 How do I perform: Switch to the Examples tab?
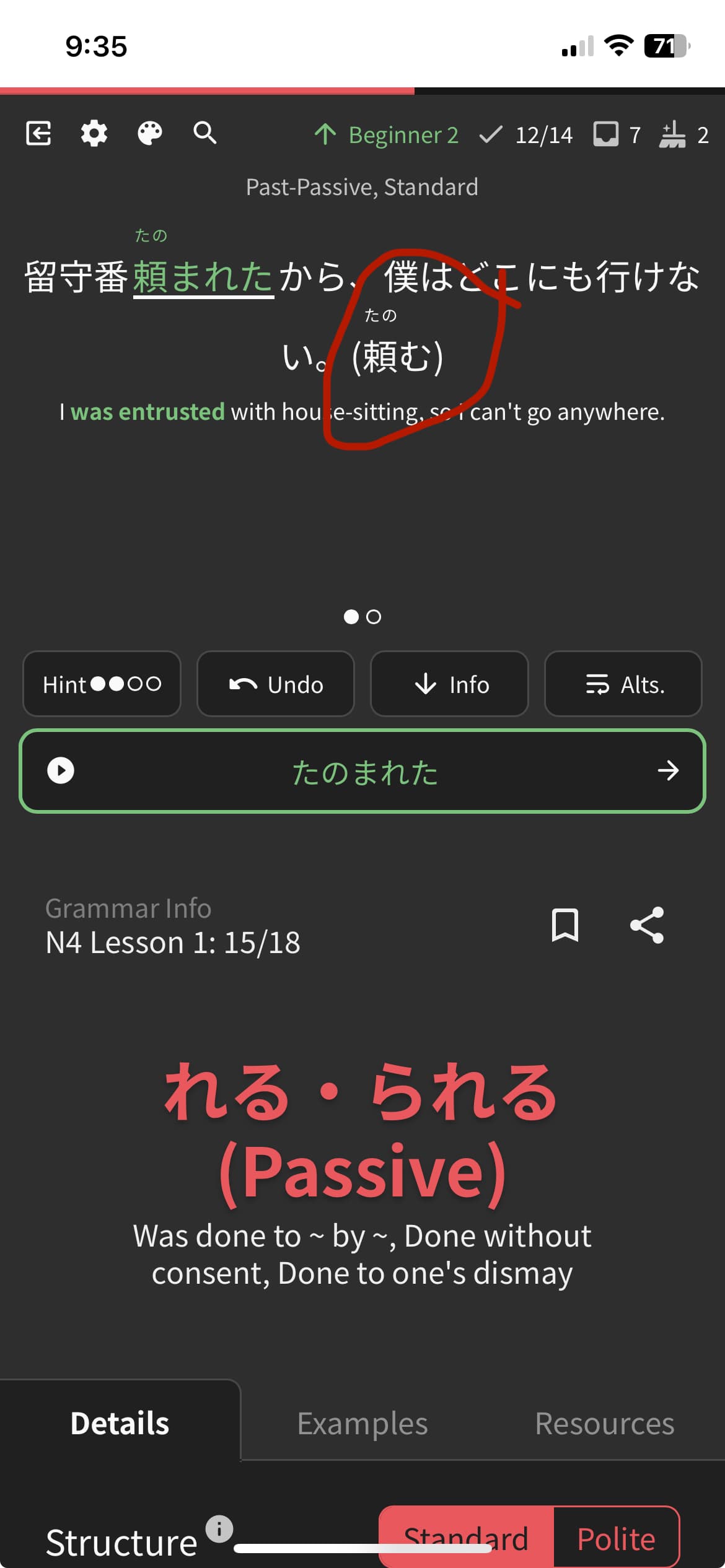point(362,1423)
